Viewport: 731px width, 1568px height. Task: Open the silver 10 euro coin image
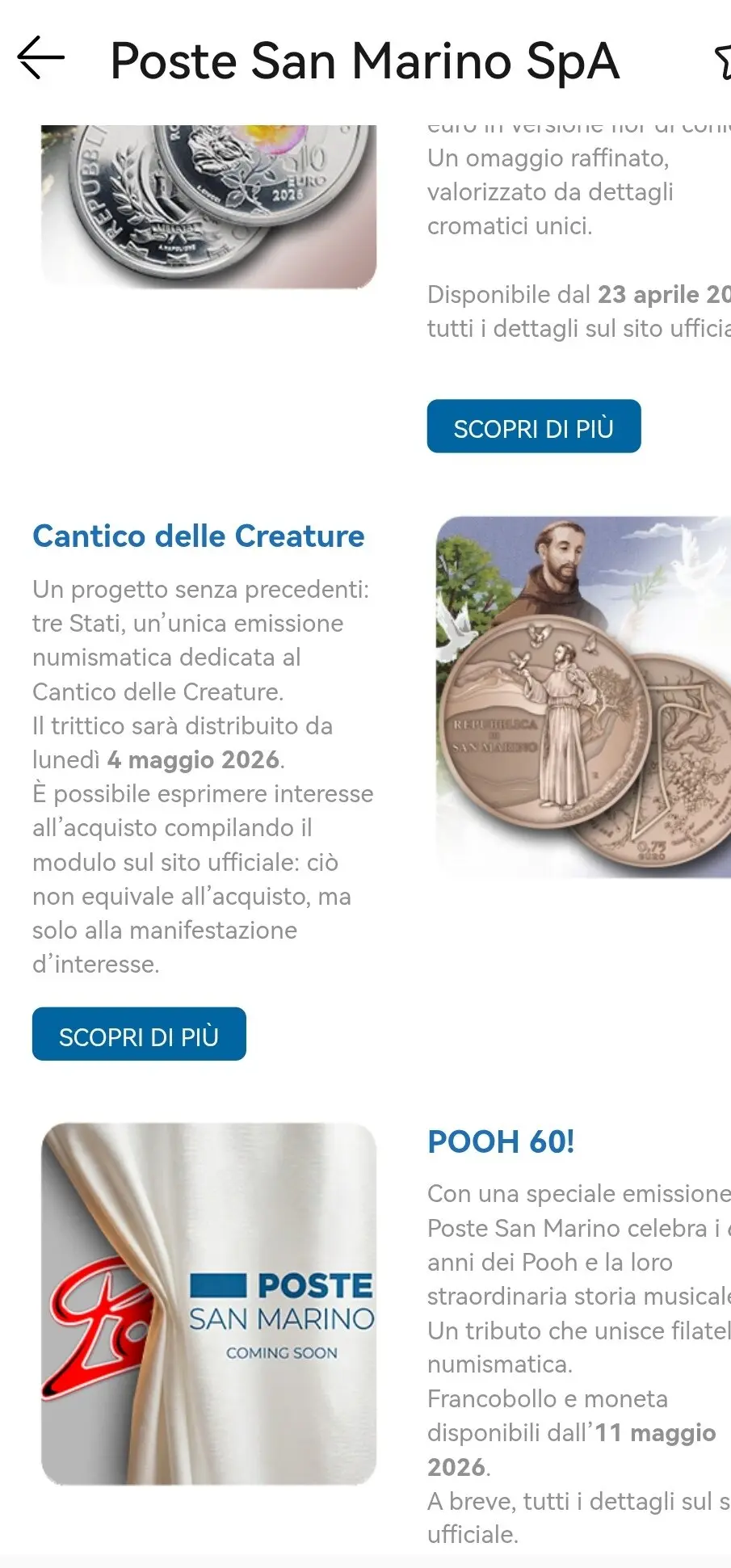point(208,206)
